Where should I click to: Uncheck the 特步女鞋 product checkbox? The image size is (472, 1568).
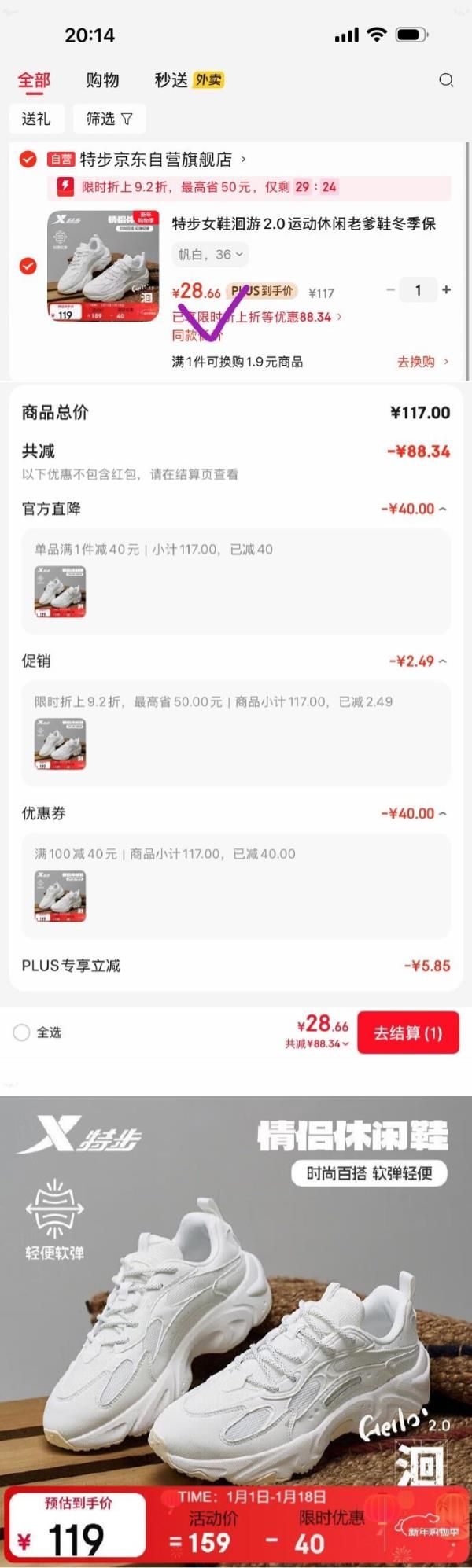(x=28, y=266)
